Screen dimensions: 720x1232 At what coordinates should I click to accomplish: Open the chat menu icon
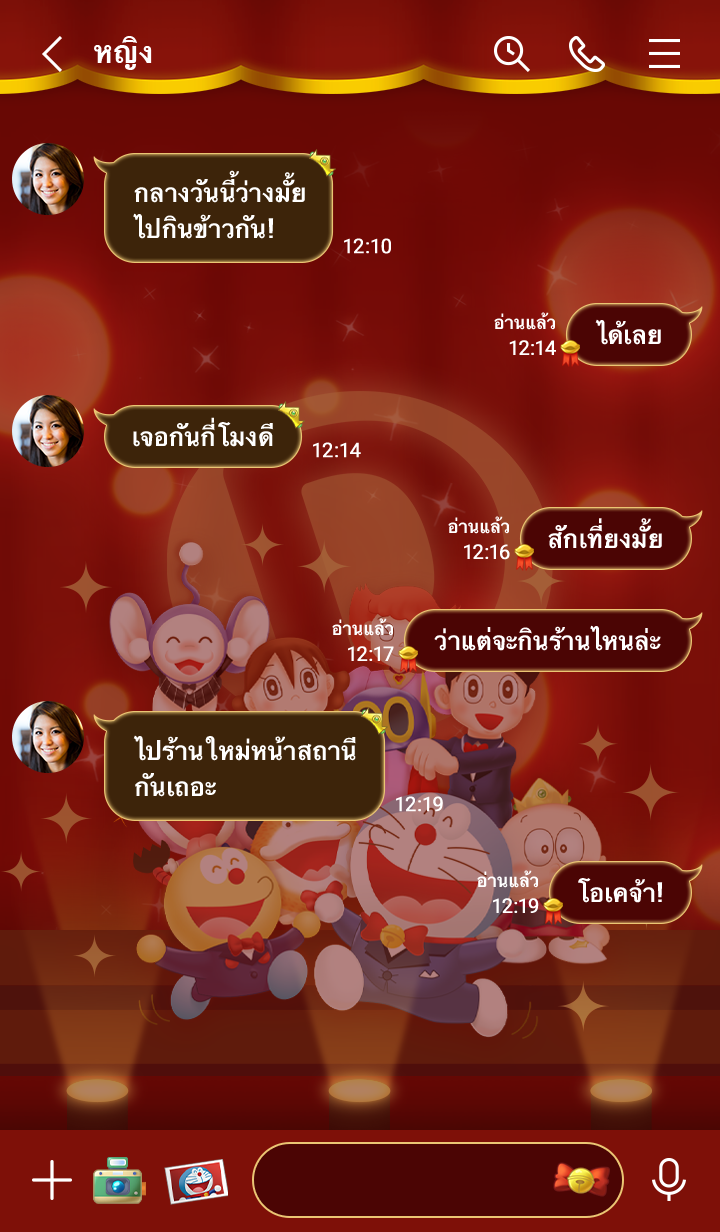664,54
